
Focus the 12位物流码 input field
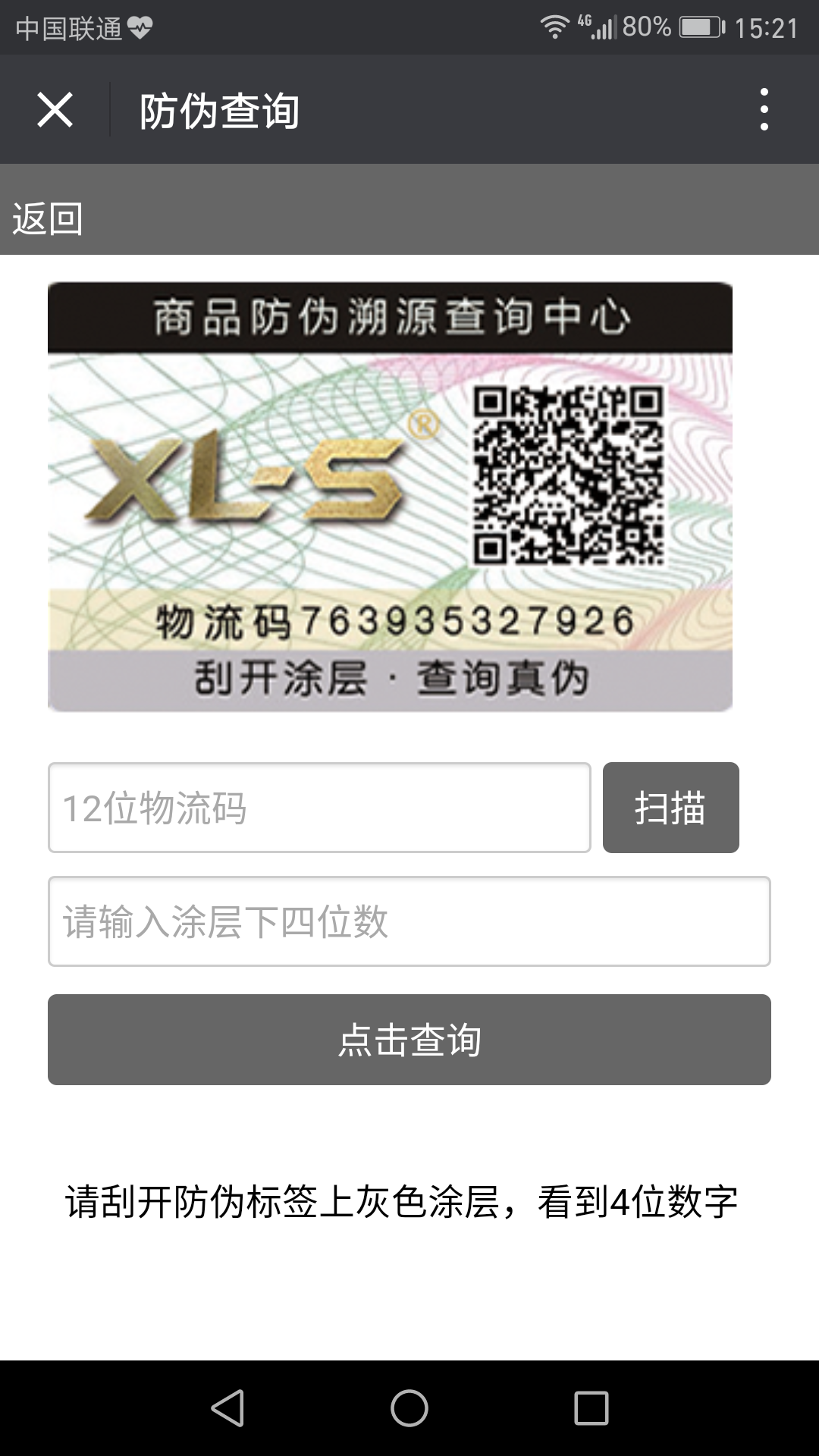pyautogui.click(x=319, y=808)
